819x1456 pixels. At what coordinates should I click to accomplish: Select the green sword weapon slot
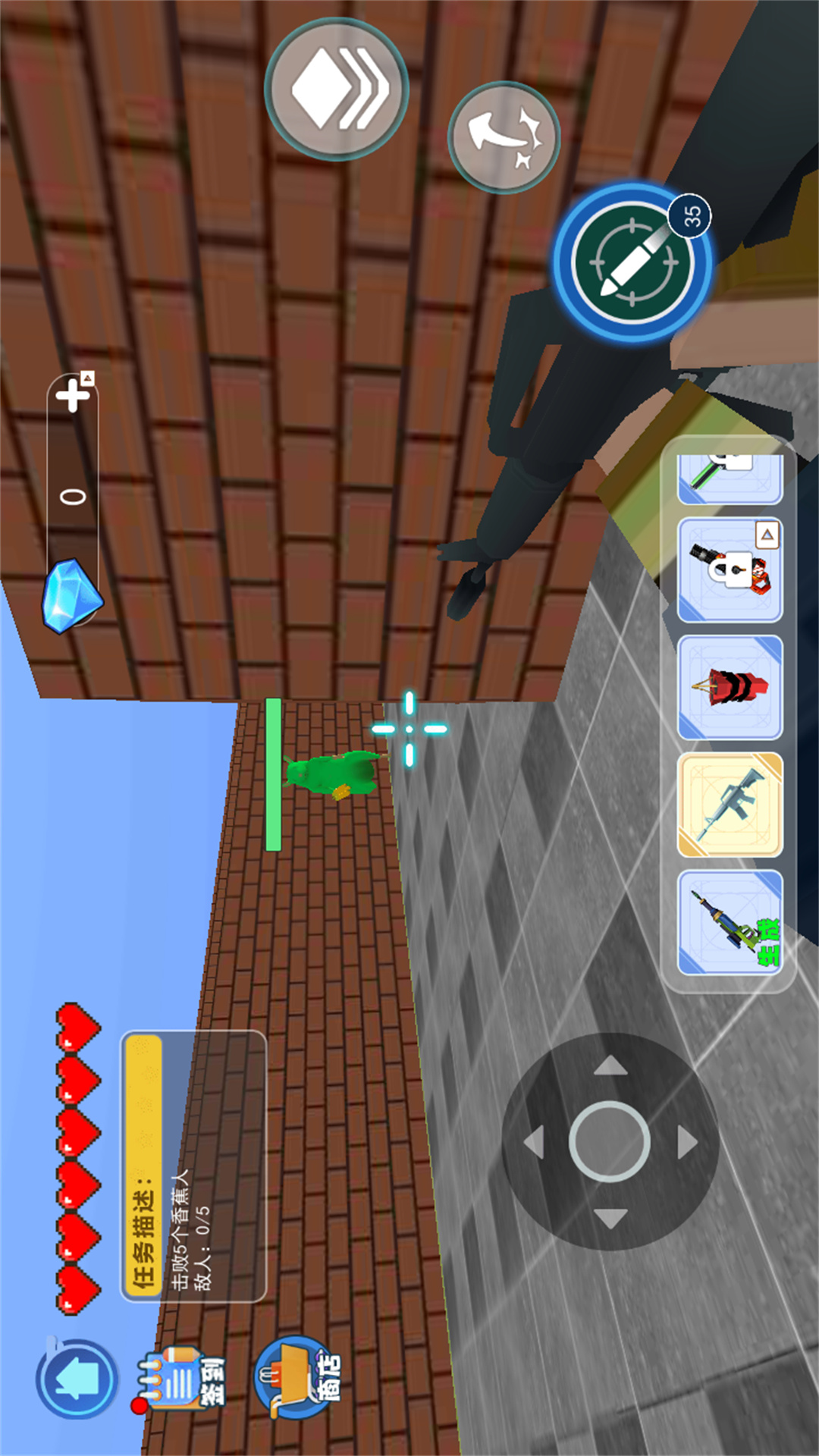[x=730, y=479]
